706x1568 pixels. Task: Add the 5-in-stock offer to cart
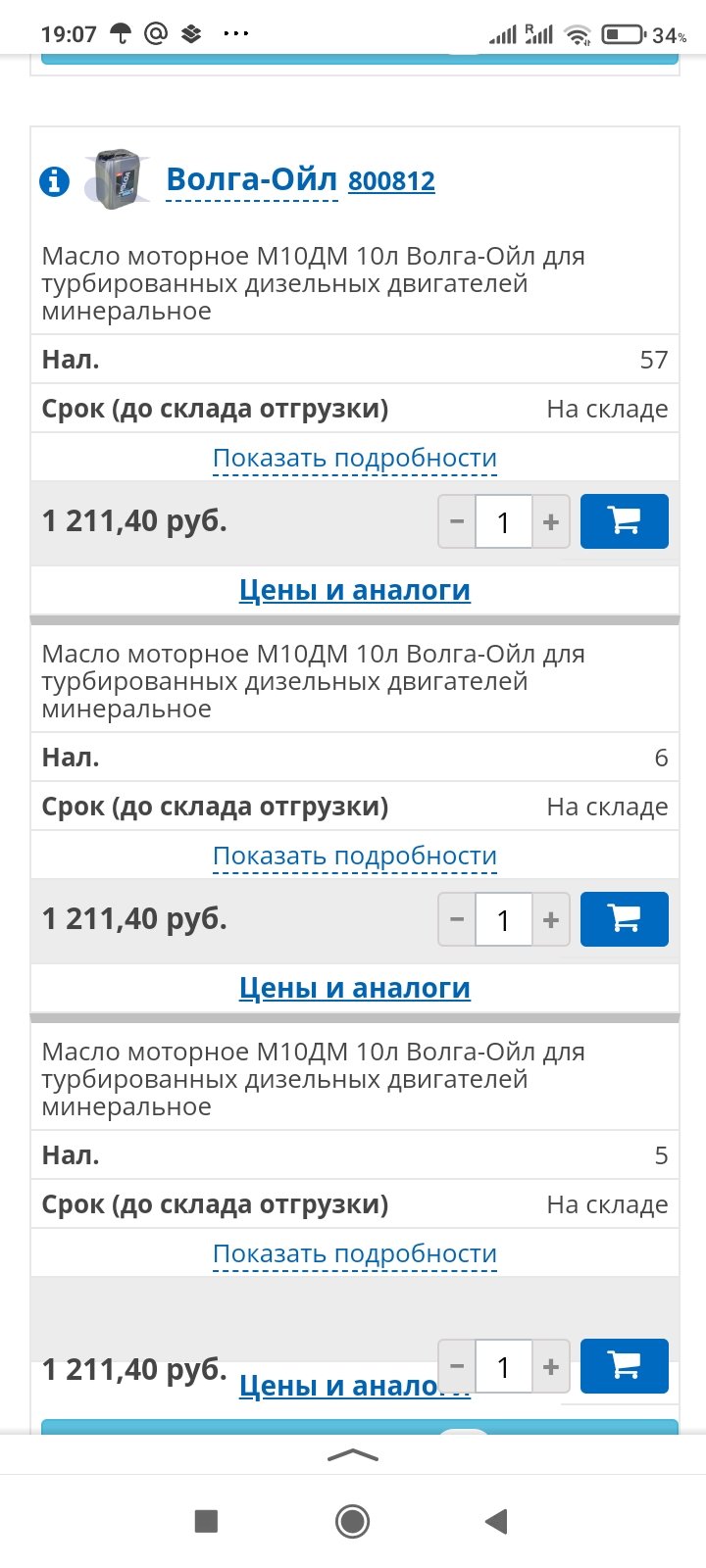[625, 1366]
